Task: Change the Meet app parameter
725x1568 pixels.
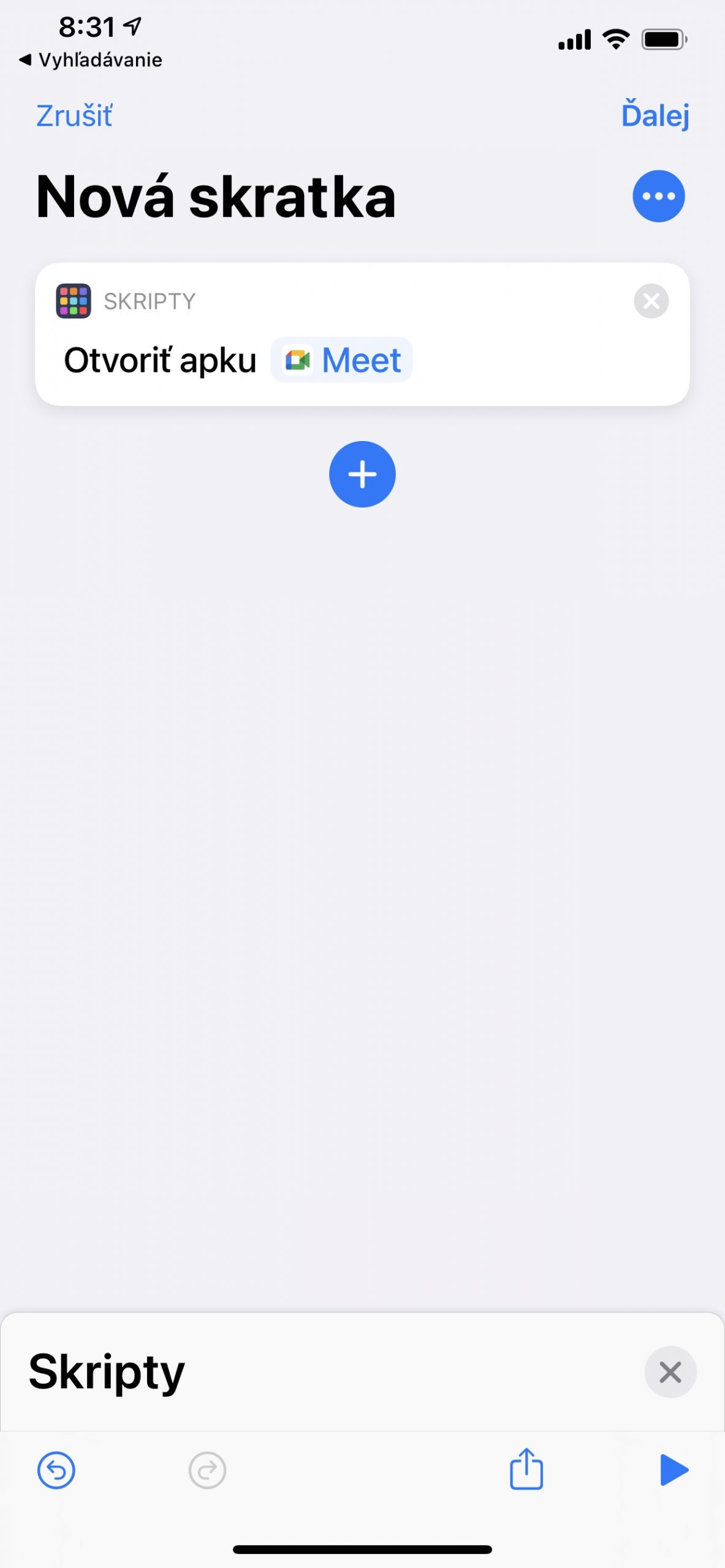Action: 341,360
